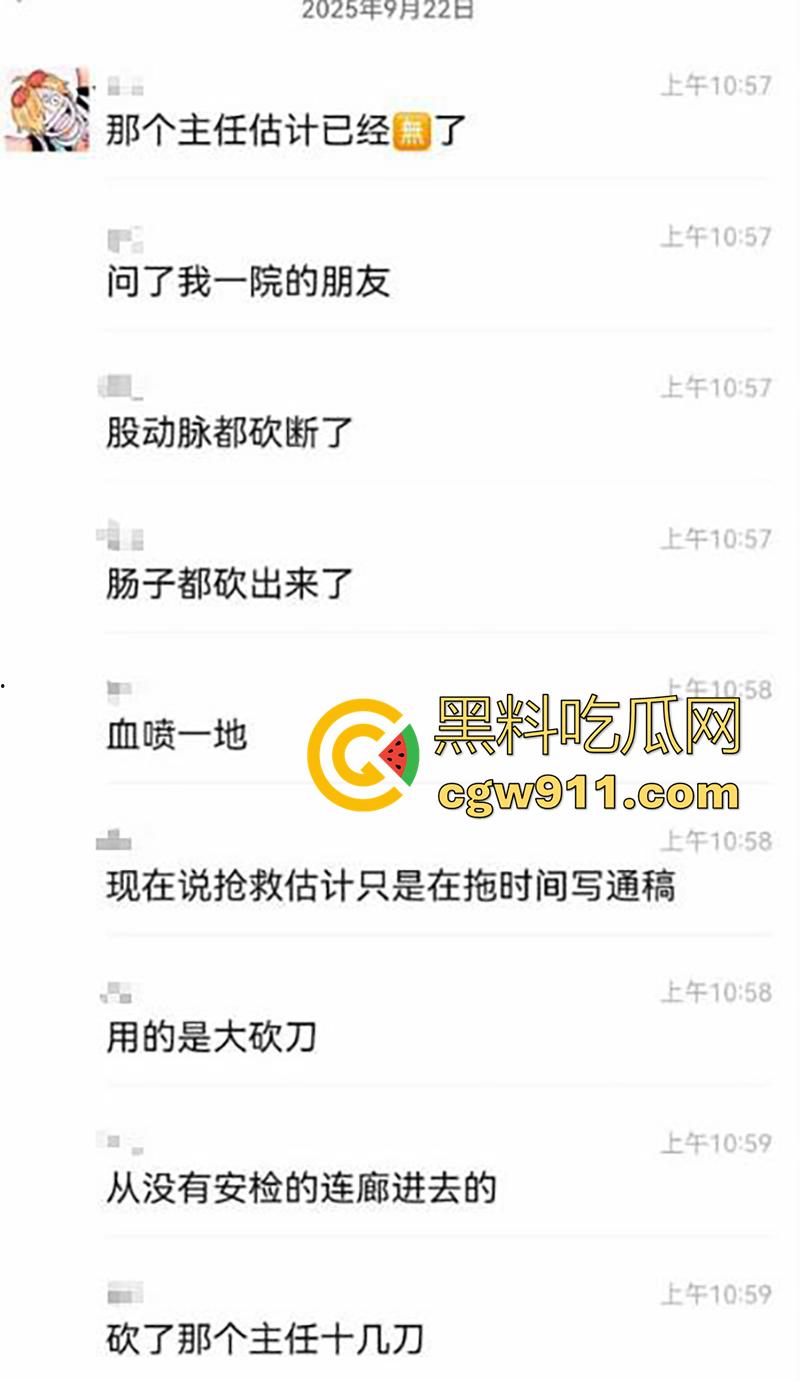Click the 黑料吃瓜网 watermelon logo icon
800x1381 pixels.
click(365, 750)
